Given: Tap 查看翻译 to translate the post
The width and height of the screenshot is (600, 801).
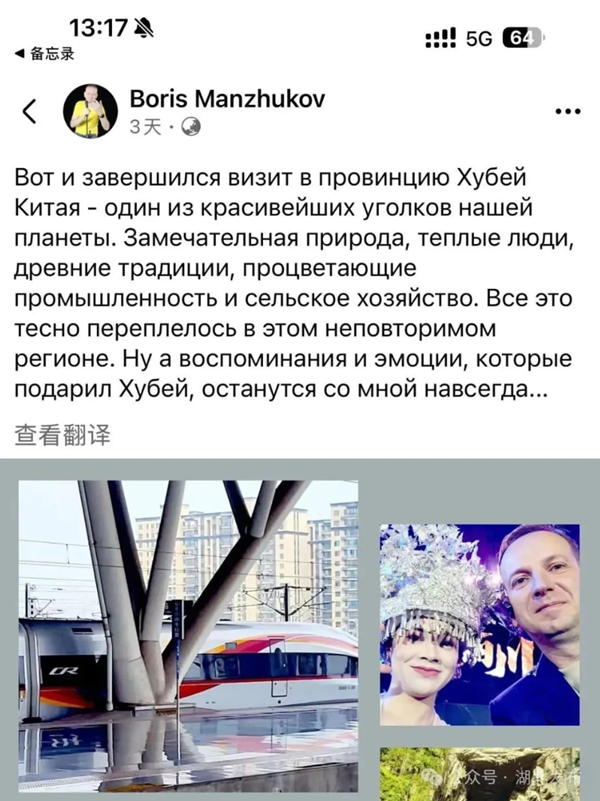Looking at the screenshot, I should click(62, 434).
